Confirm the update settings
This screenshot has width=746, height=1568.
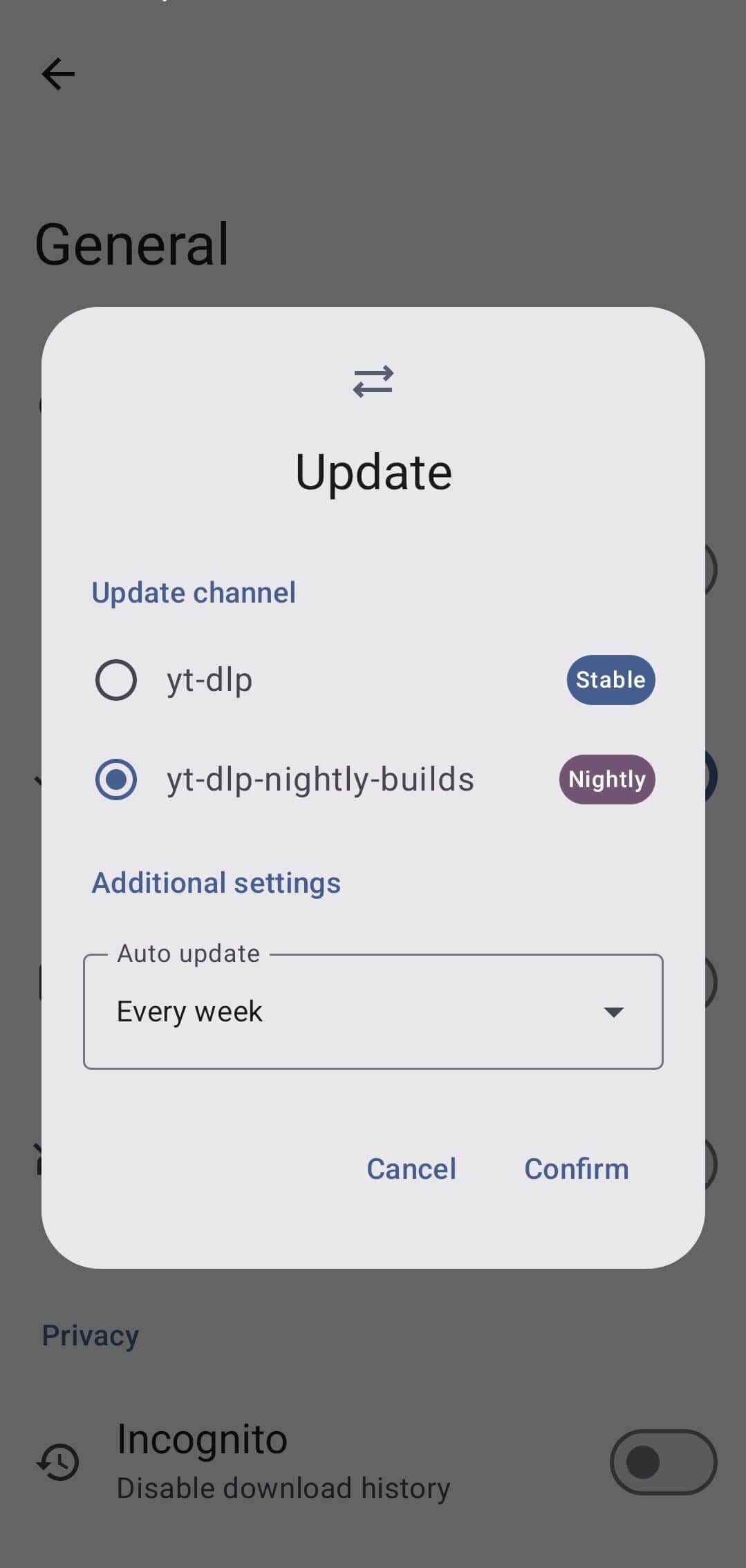pyautogui.click(x=576, y=1169)
